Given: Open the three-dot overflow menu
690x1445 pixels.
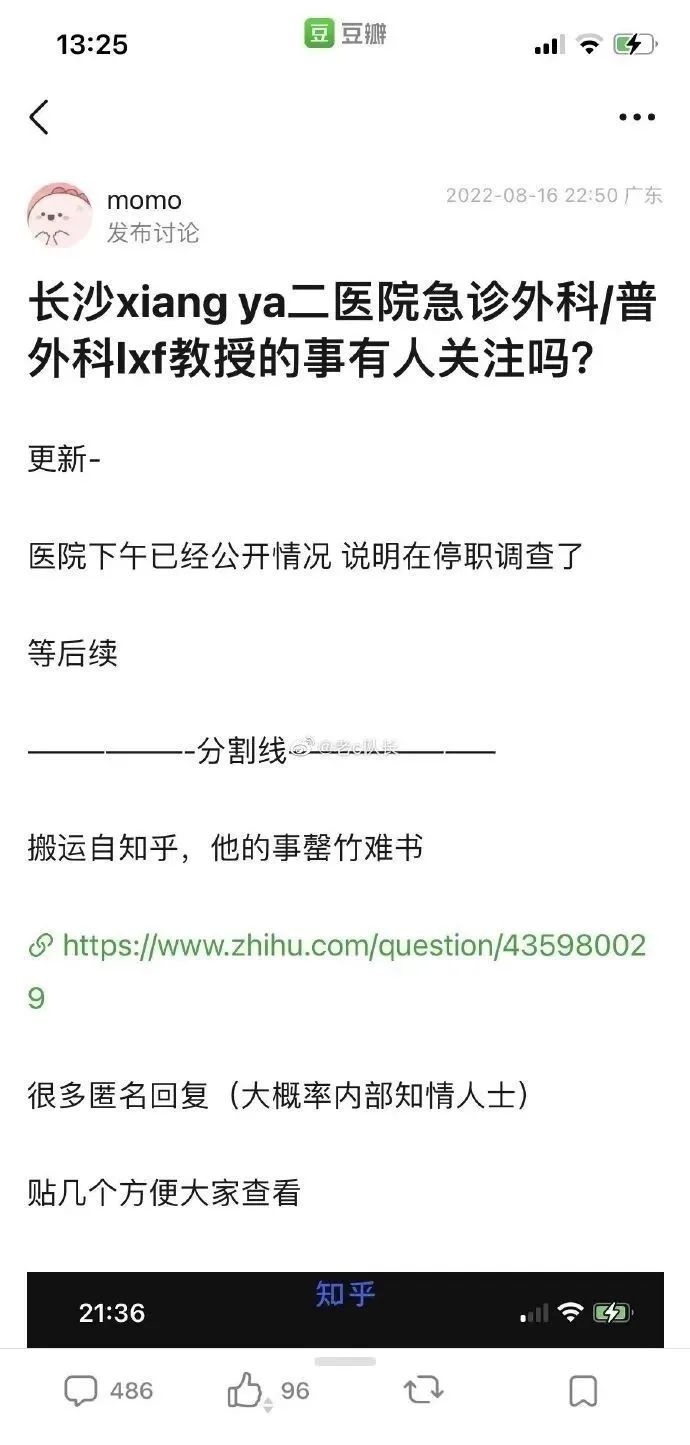Looking at the screenshot, I should tap(636, 117).
